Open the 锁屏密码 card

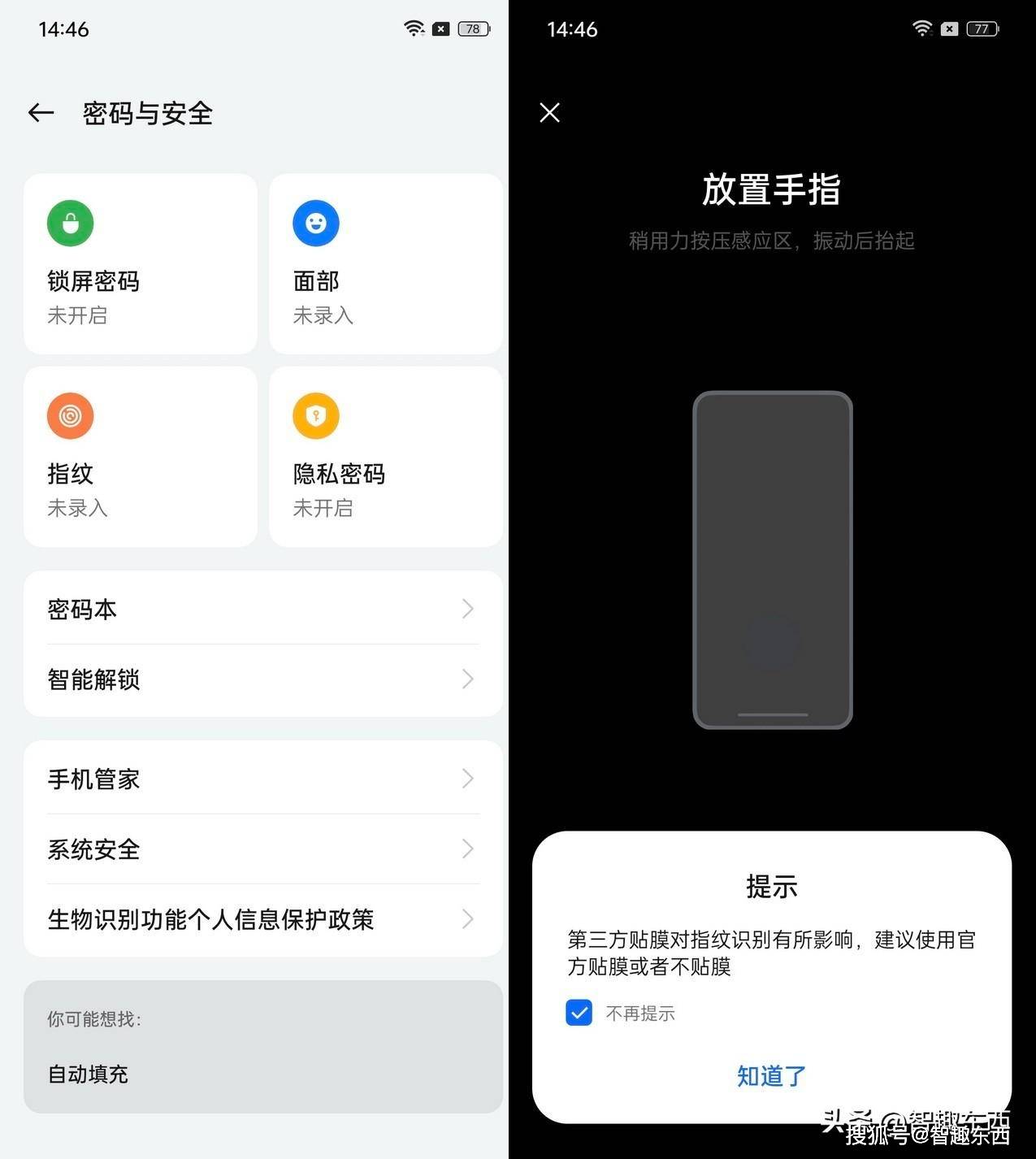[x=141, y=263]
